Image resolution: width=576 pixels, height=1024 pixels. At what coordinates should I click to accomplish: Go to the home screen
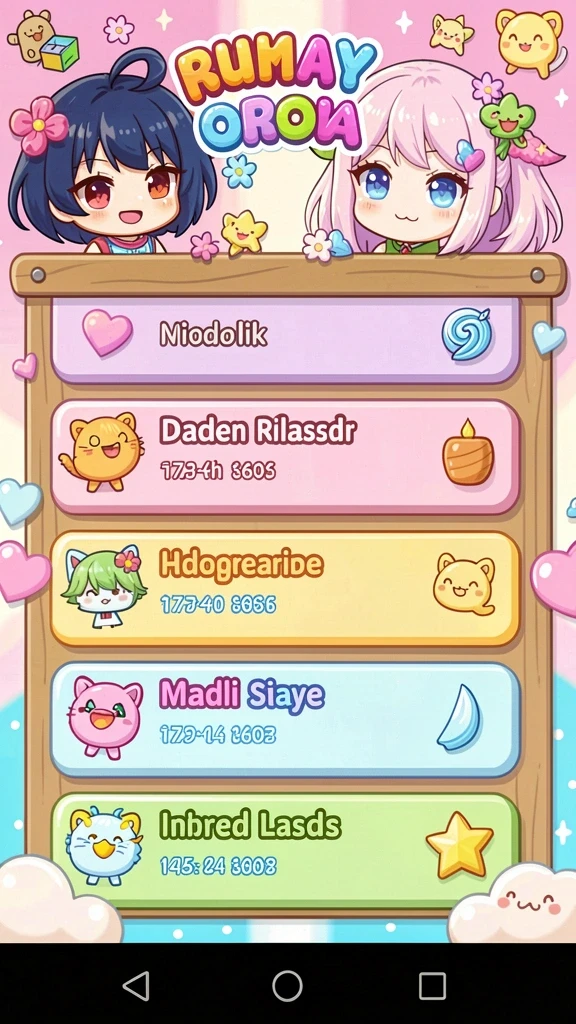[287, 985]
